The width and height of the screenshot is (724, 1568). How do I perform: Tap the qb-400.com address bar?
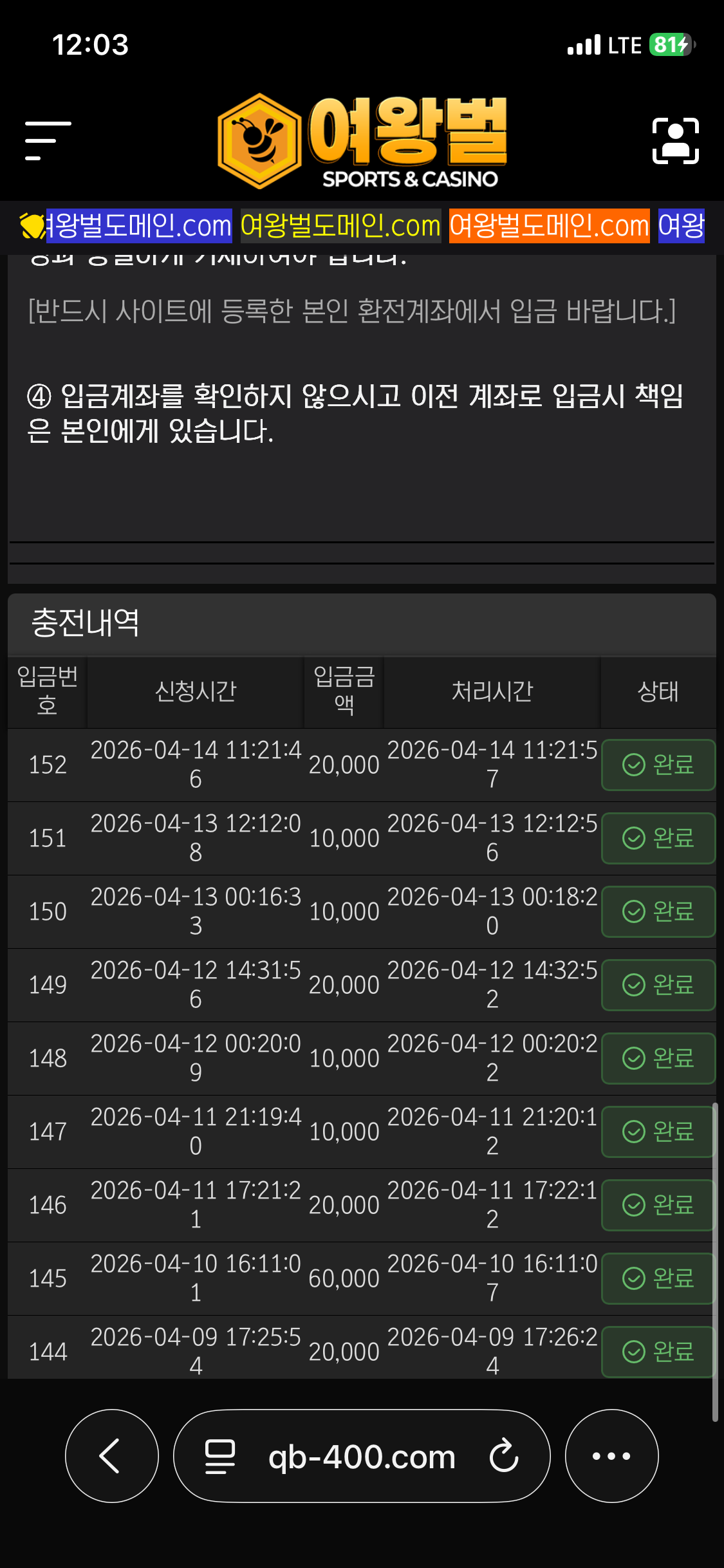point(362,1456)
